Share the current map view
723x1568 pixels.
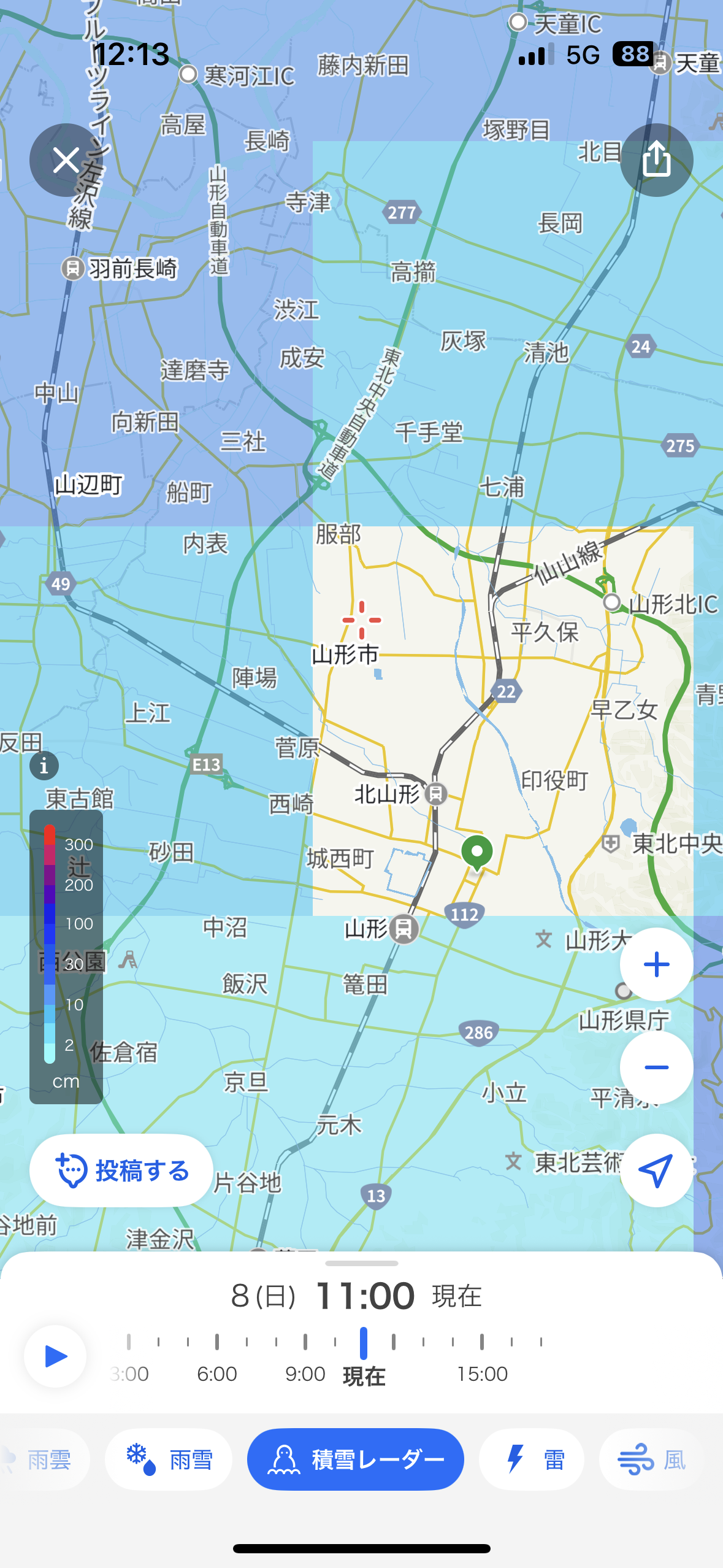click(656, 160)
